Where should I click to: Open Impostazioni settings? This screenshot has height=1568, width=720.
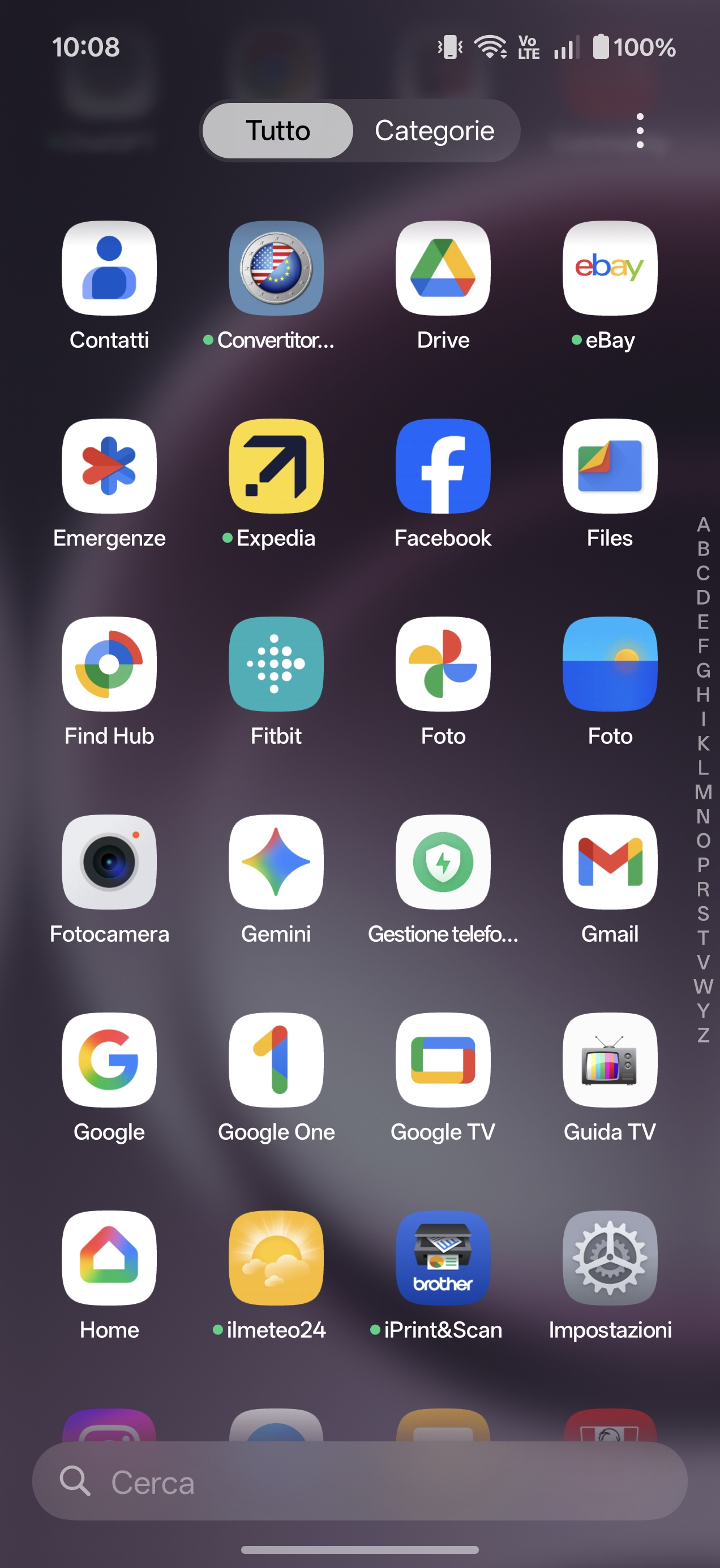click(610, 1257)
